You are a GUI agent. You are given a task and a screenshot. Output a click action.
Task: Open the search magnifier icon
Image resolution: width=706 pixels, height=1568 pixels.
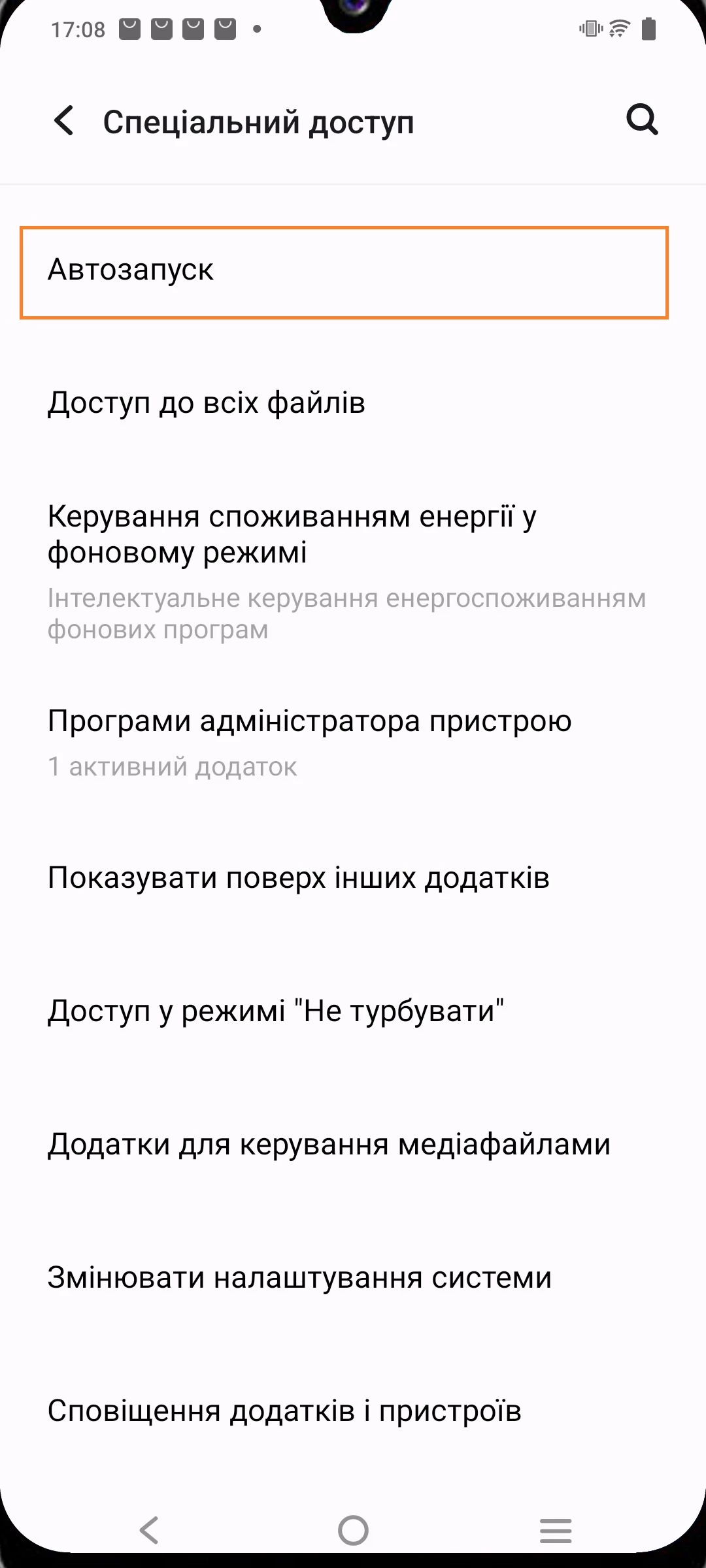click(642, 120)
